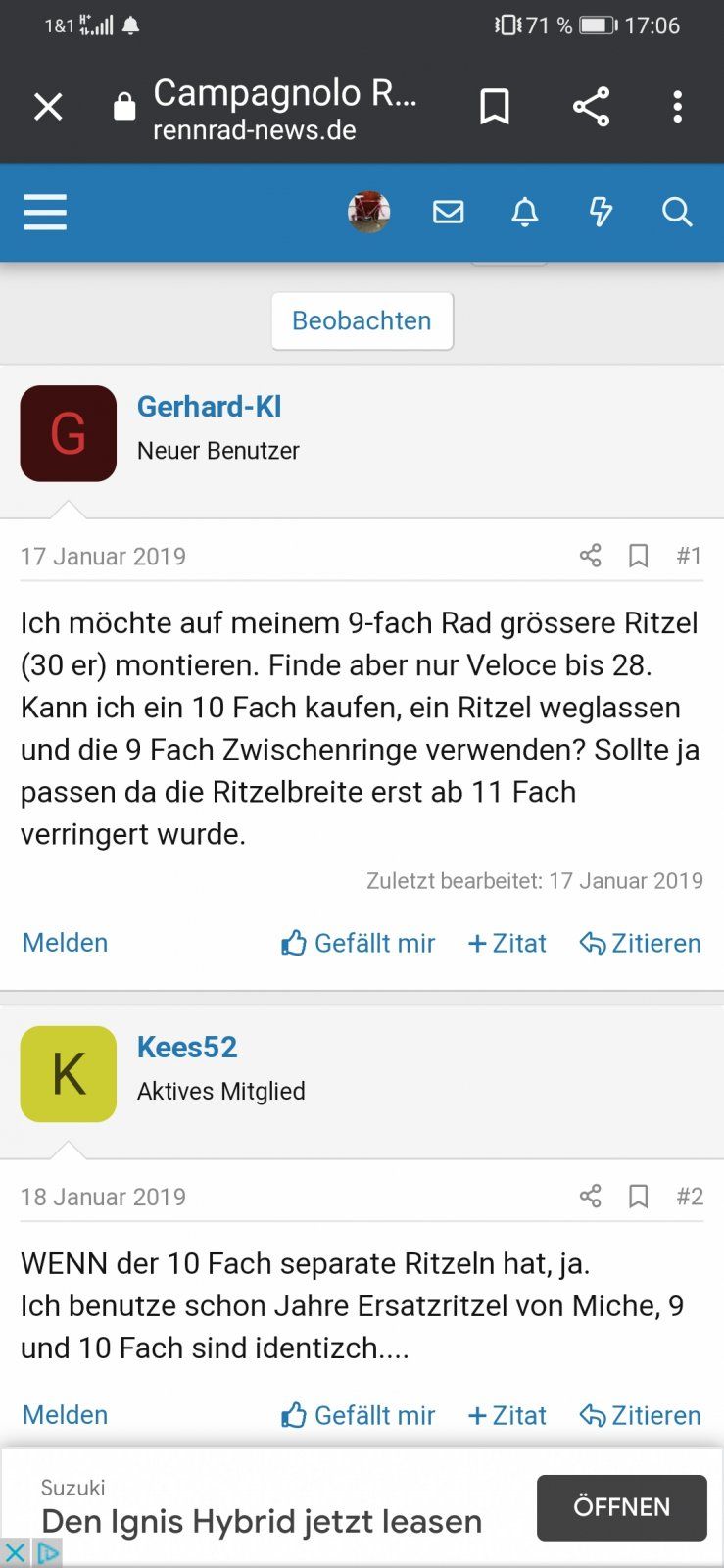The image size is (724, 1568).
Task: Add Kees52's post via +Zitat
Action: click(x=507, y=1415)
